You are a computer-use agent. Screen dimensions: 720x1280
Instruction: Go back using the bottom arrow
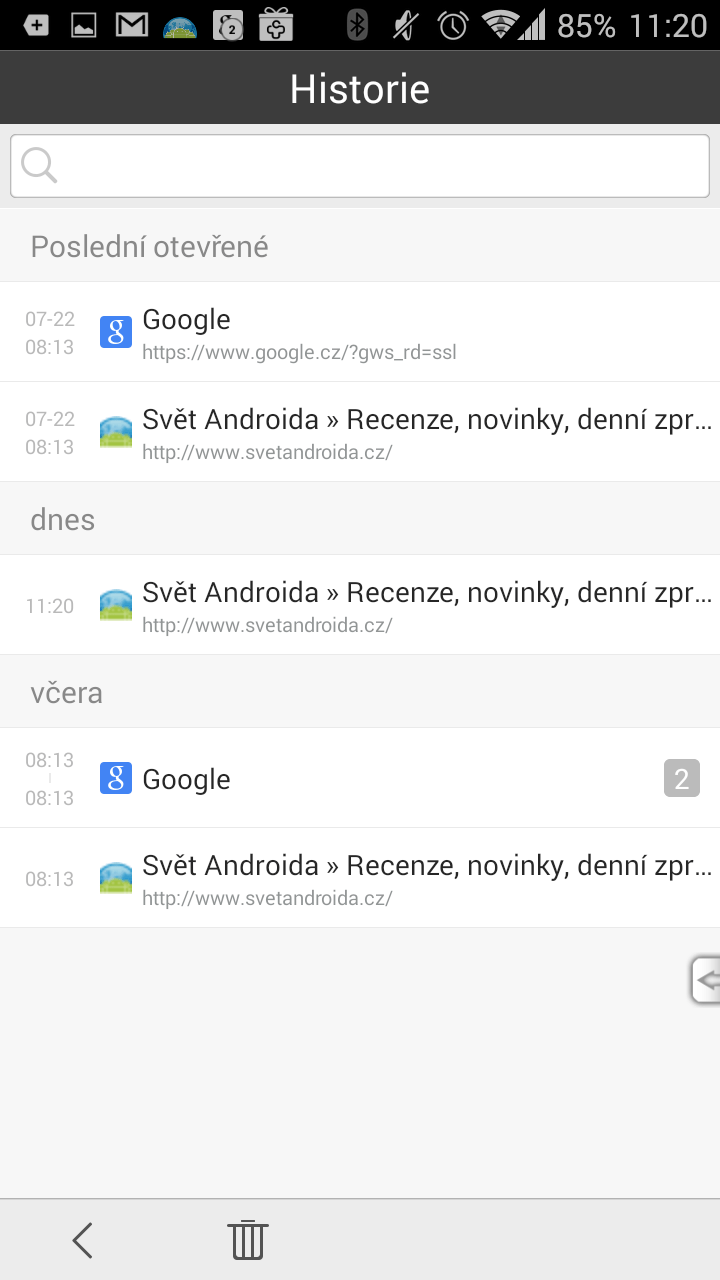(83, 1240)
